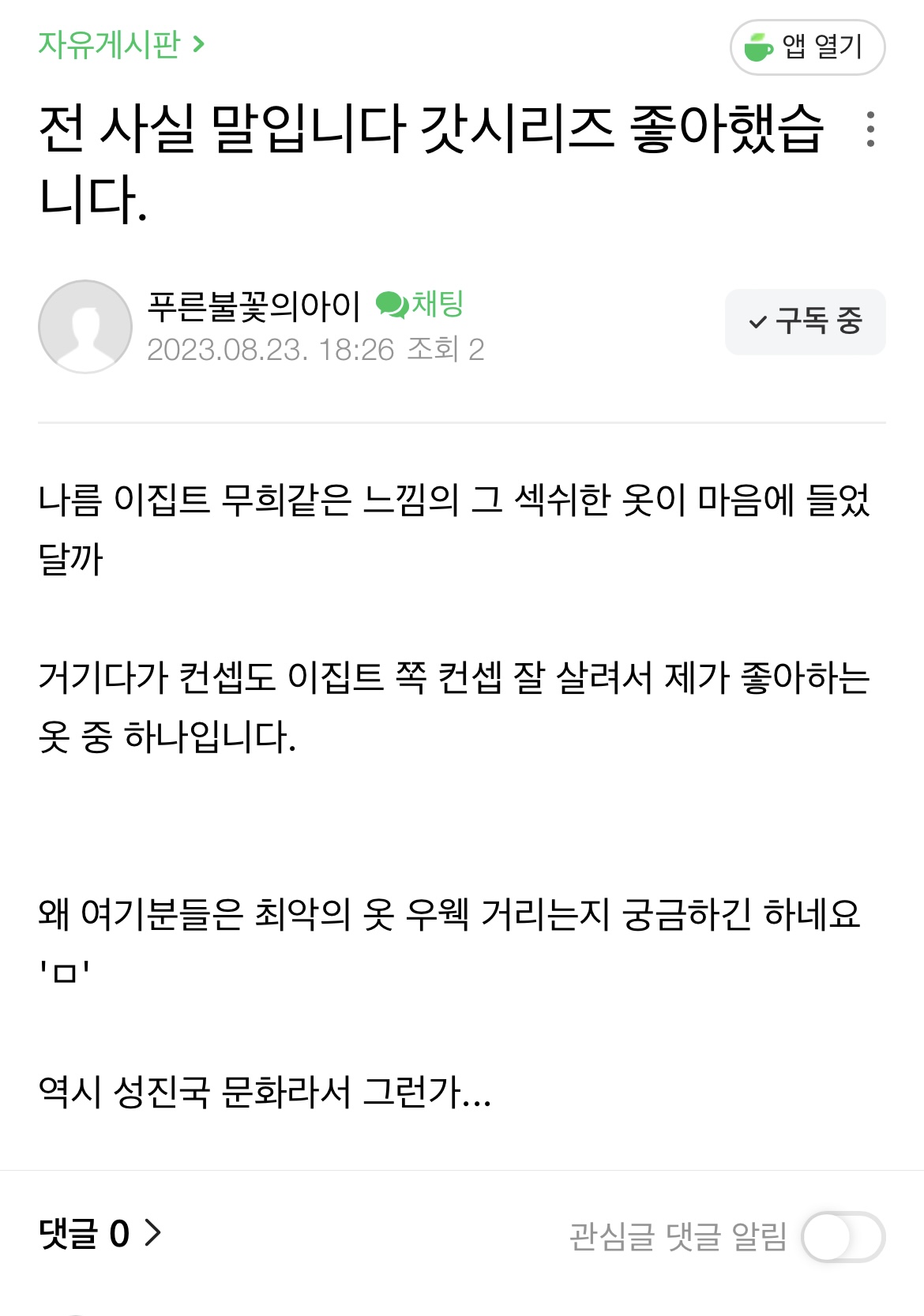Viewport: 924px width, 1316px height.
Task: Tap the 구독 중 subscription button
Action: 805,321
